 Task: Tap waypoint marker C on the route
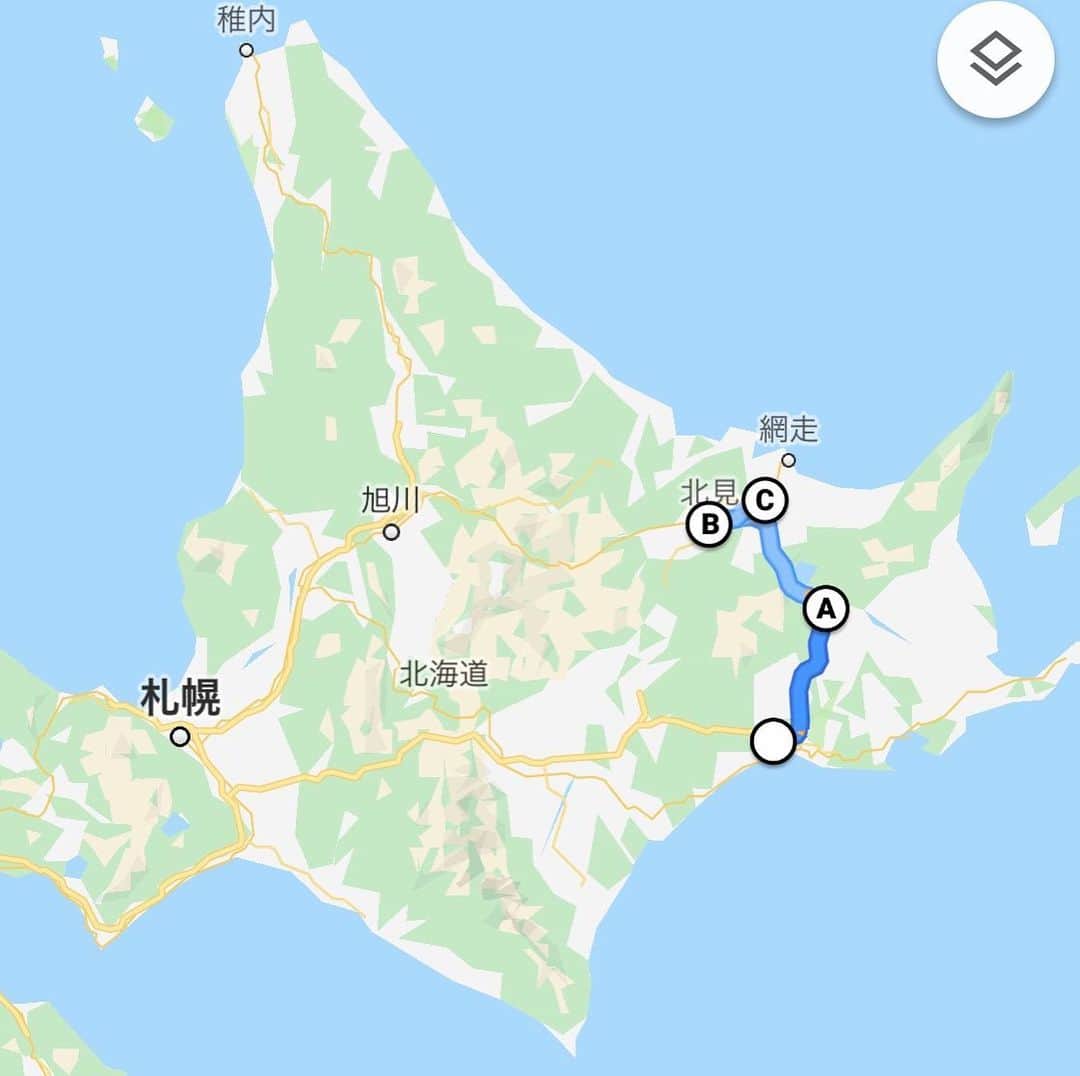click(x=764, y=500)
